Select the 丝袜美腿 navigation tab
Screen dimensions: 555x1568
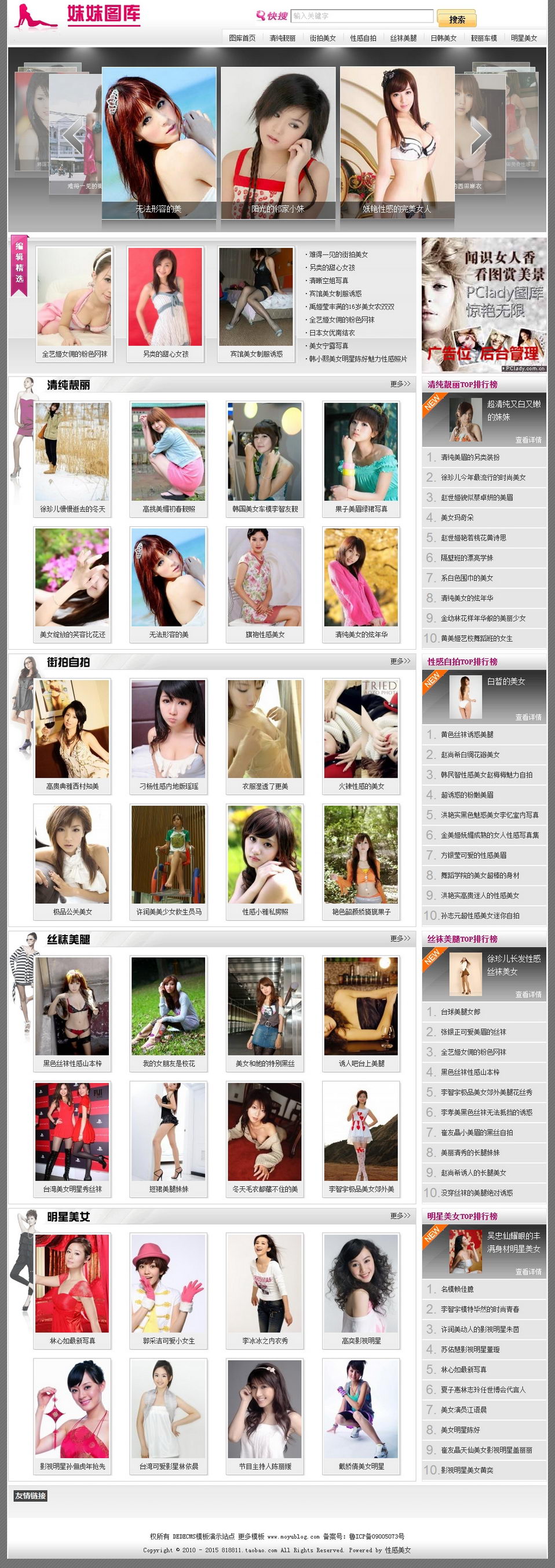tap(403, 38)
